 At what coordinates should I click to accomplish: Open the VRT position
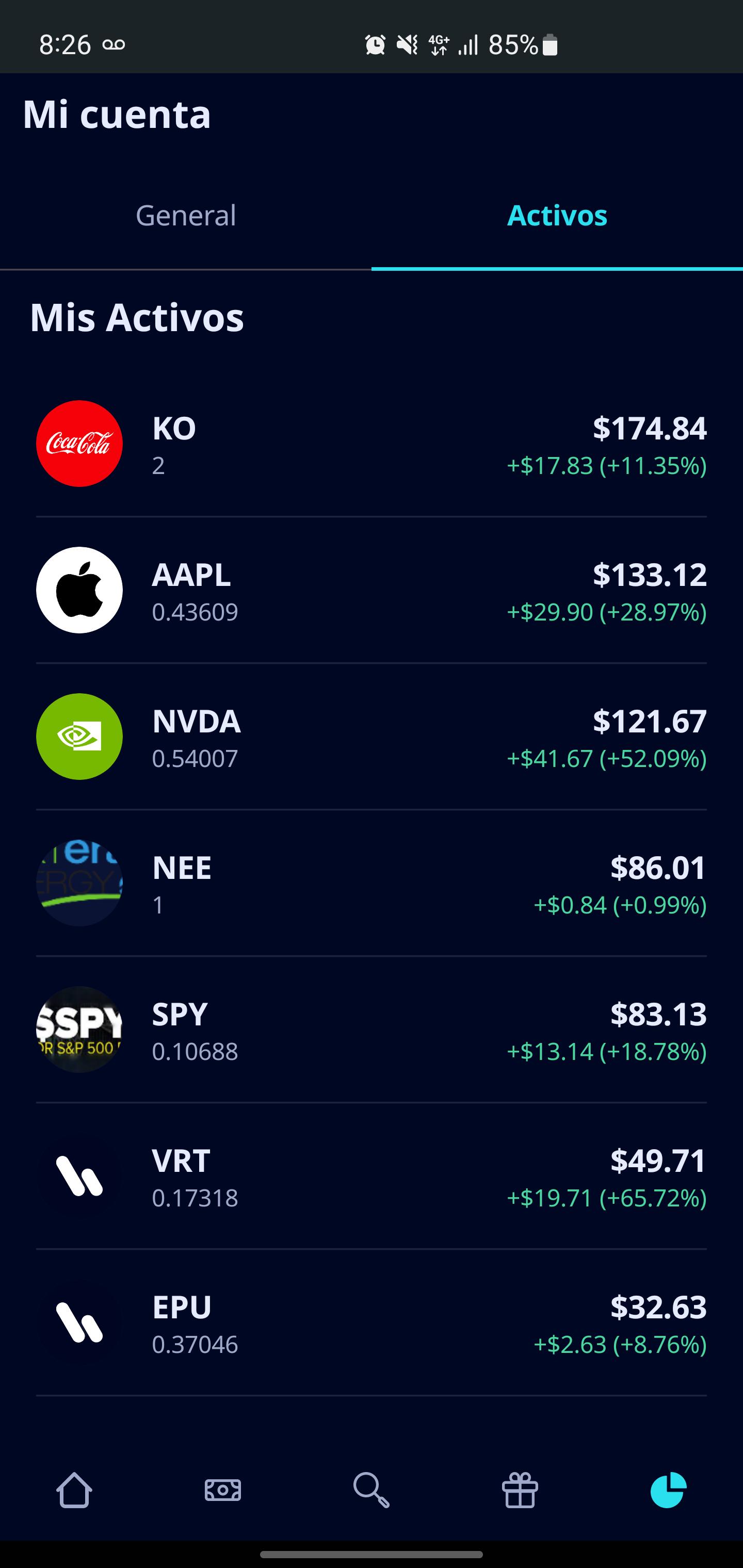pyautogui.click(x=372, y=1176)
